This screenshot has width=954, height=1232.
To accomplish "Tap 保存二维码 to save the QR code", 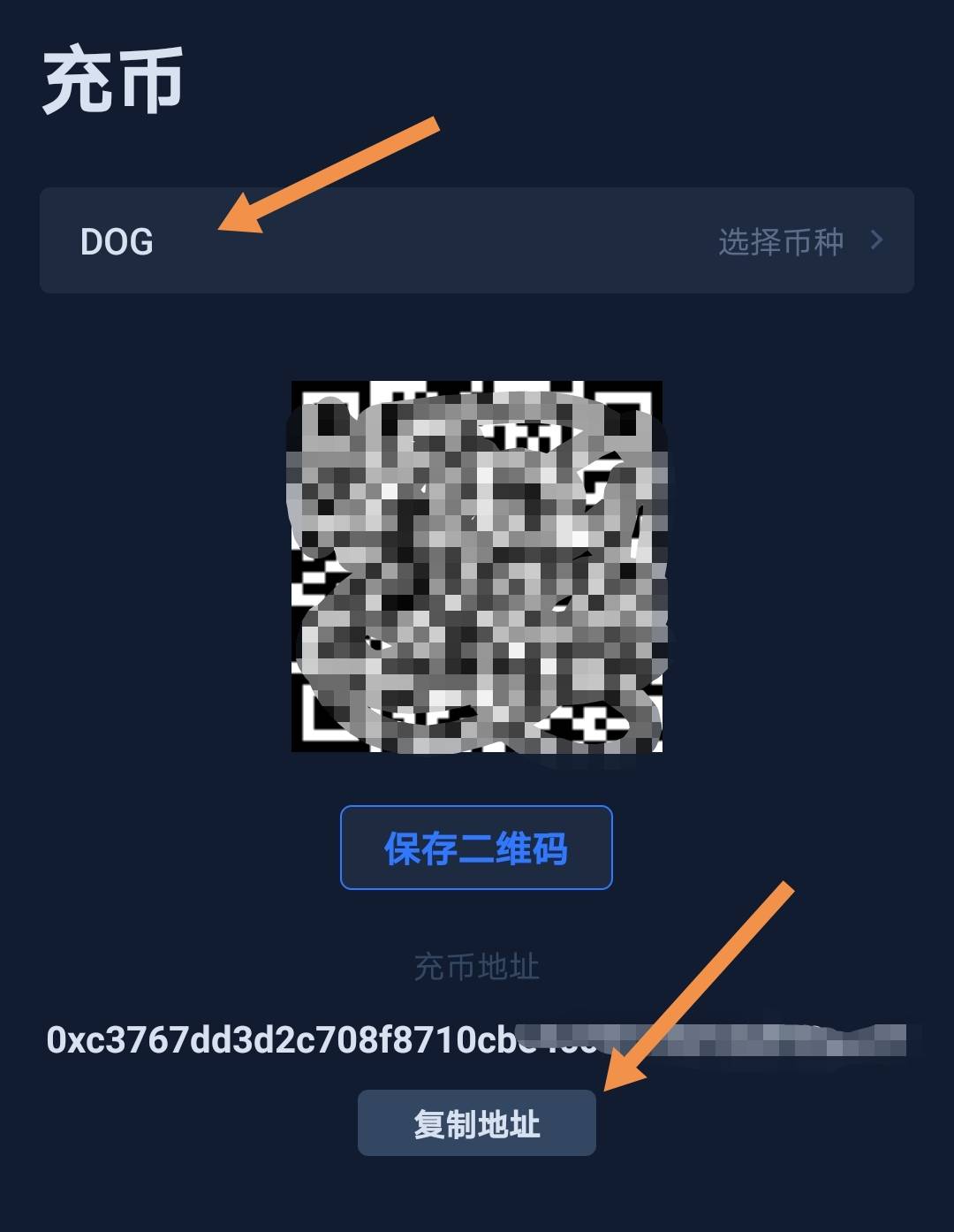I will (476, 848).
